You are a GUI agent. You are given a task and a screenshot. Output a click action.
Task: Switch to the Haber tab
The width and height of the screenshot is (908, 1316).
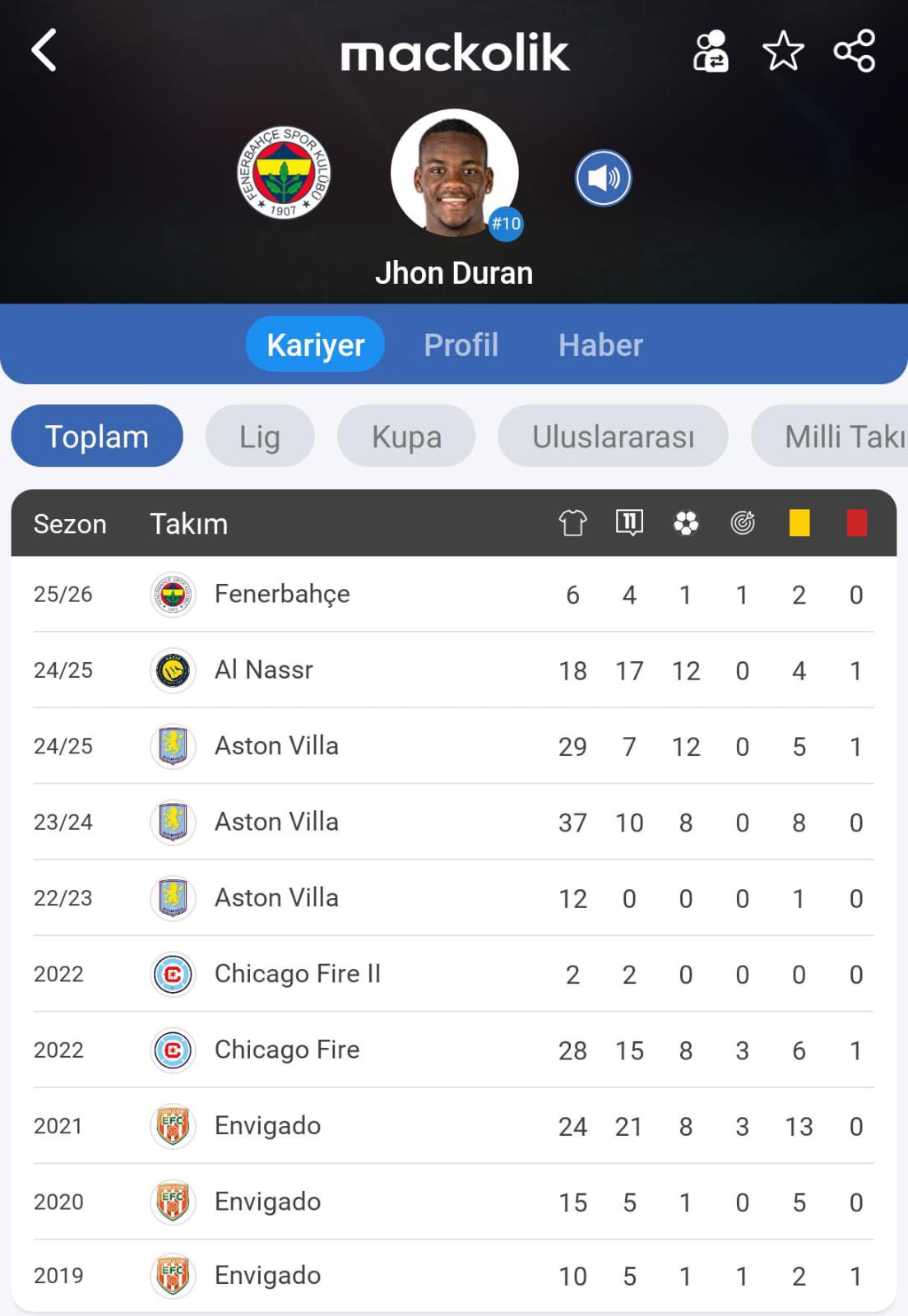point(600,345)
